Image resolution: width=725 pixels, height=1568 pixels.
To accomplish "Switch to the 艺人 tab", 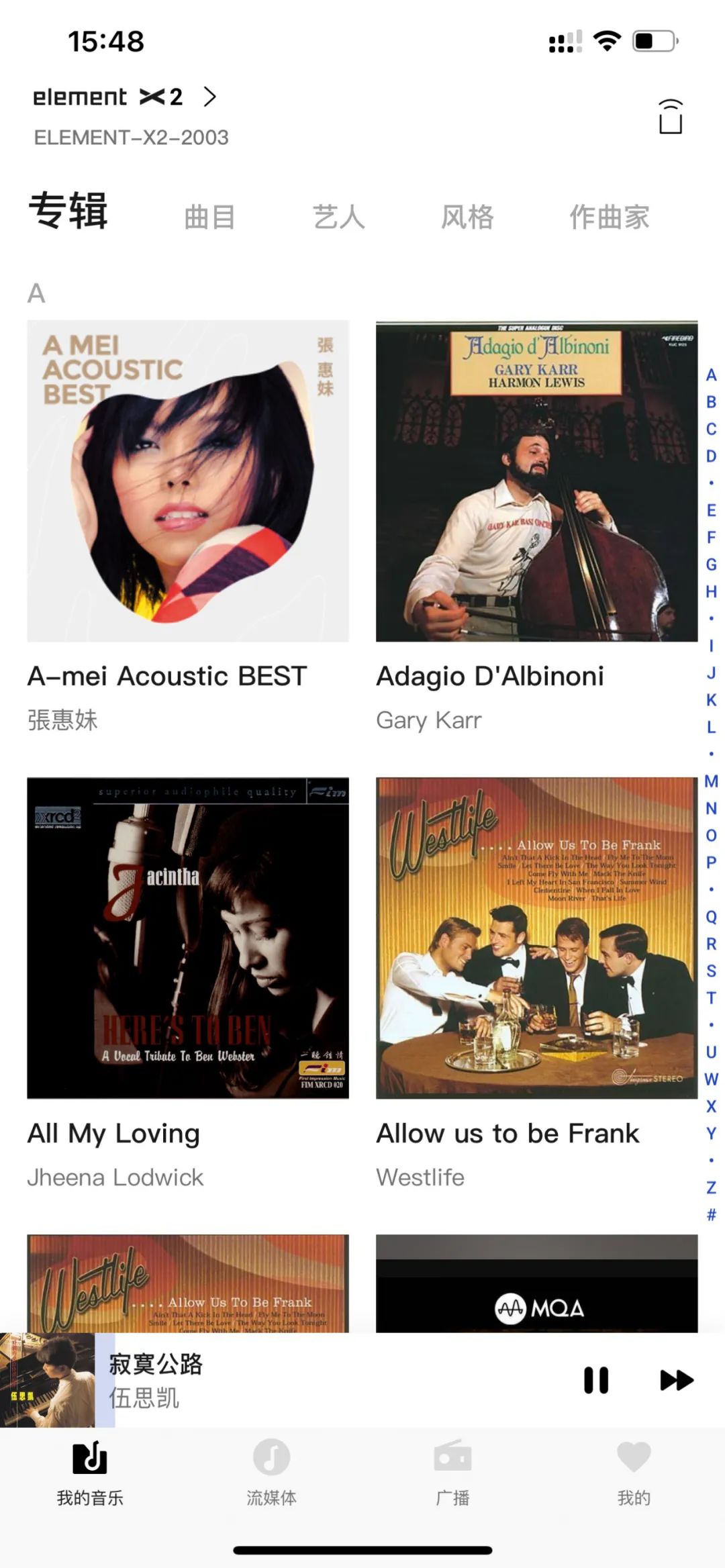I will (338, 217).
